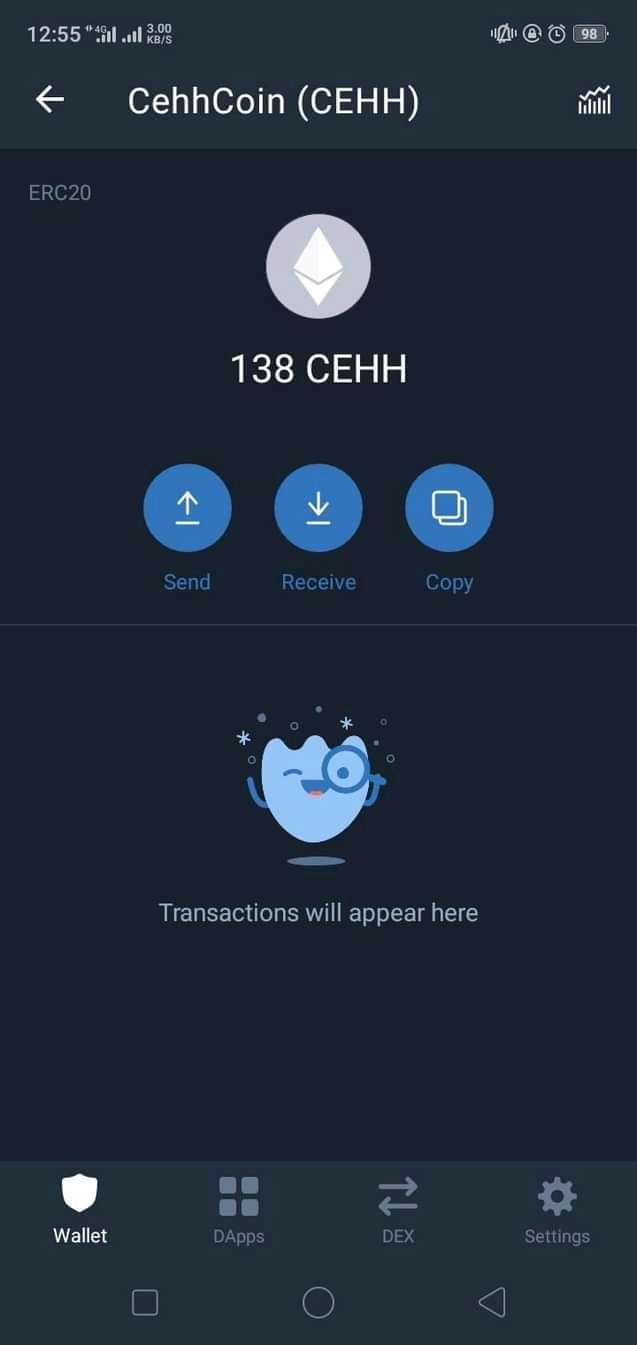
Task: Open the CEHH price chart icon
Action: 594,100
